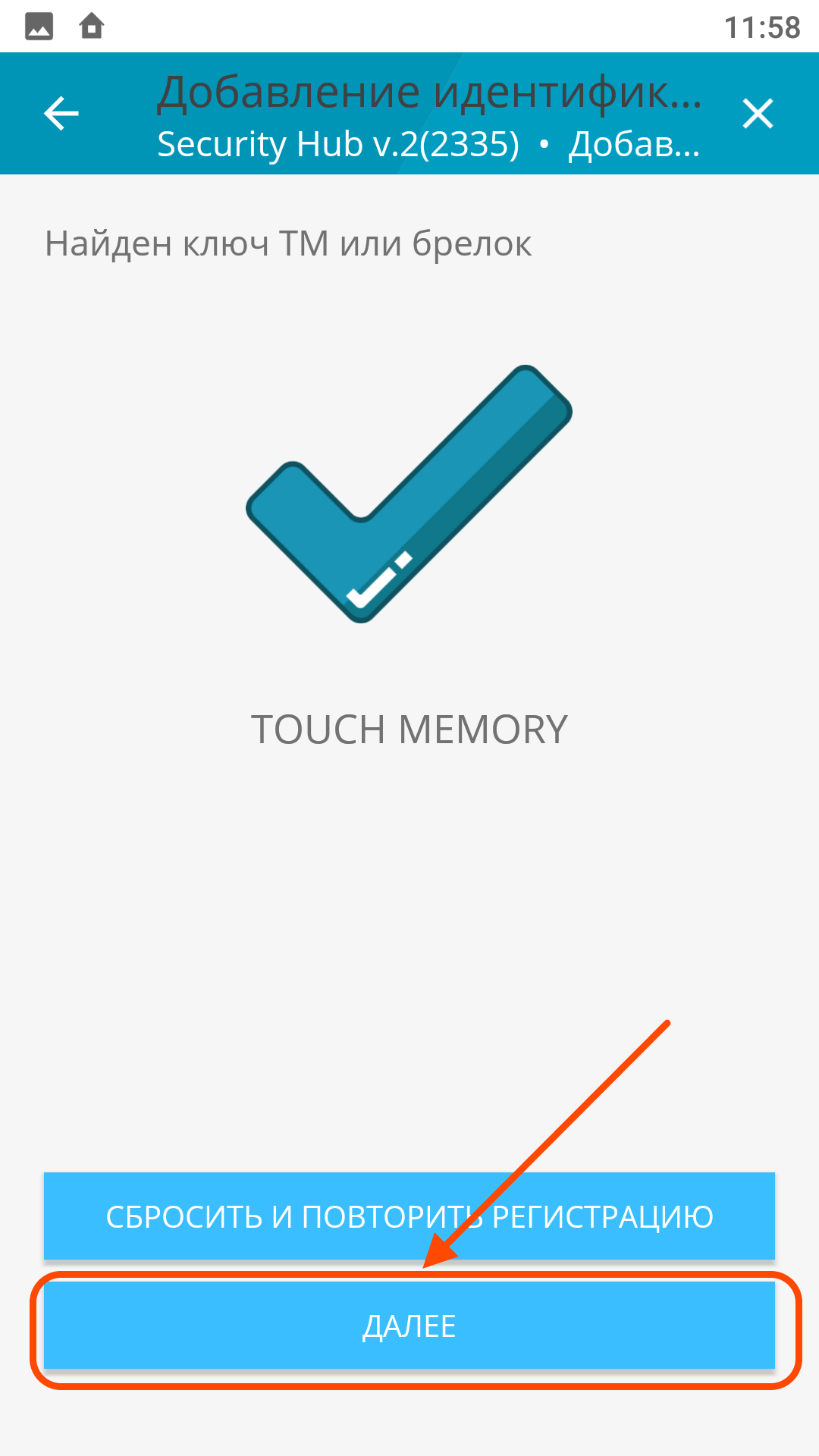819x1456 pixels.
Task: Tap Сбросить и повторить регистрацию button
Action: point(409,1216)
